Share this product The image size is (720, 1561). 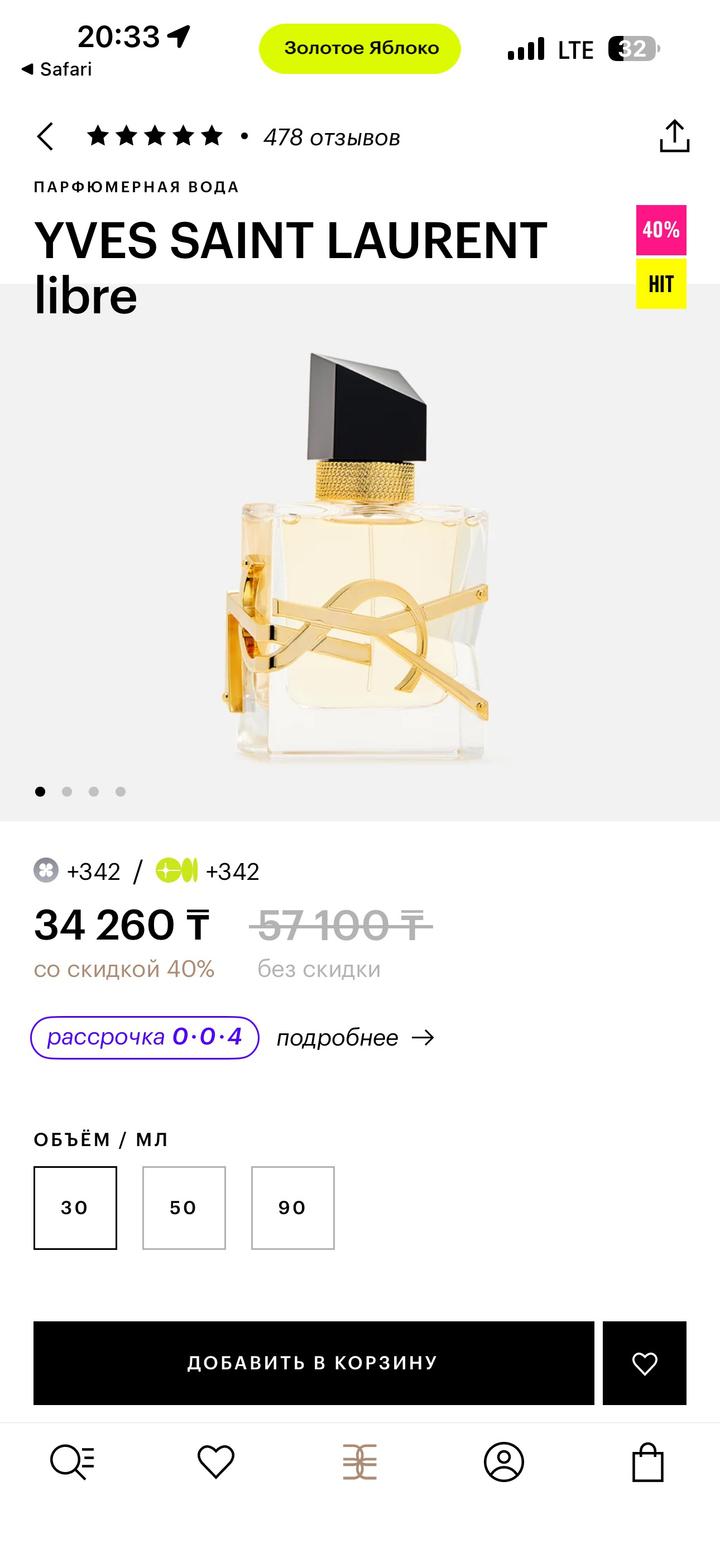[x=674, y=137]
